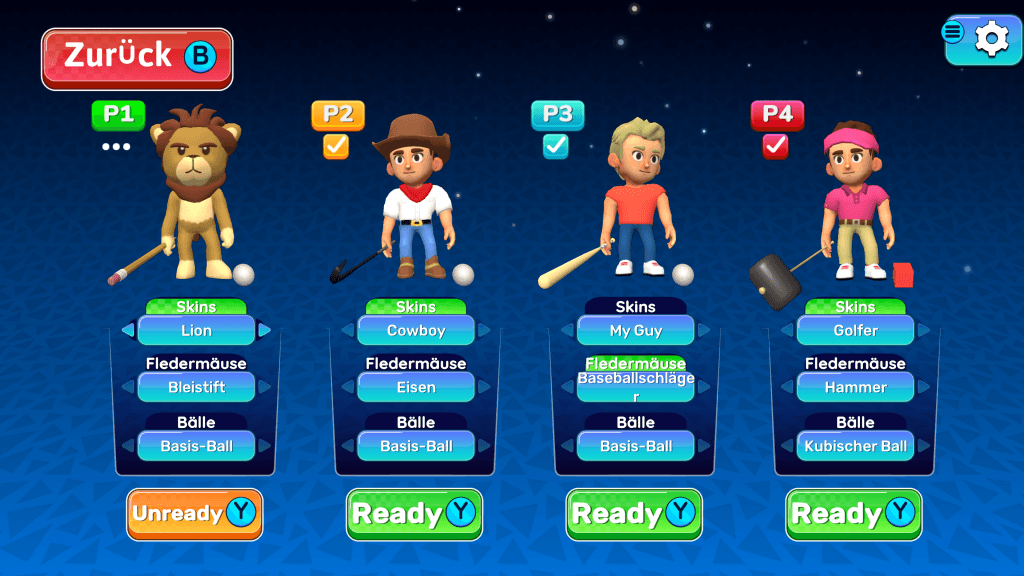Choose next skin after Cowboy
1024x576 pixels.
coord(484,330)
